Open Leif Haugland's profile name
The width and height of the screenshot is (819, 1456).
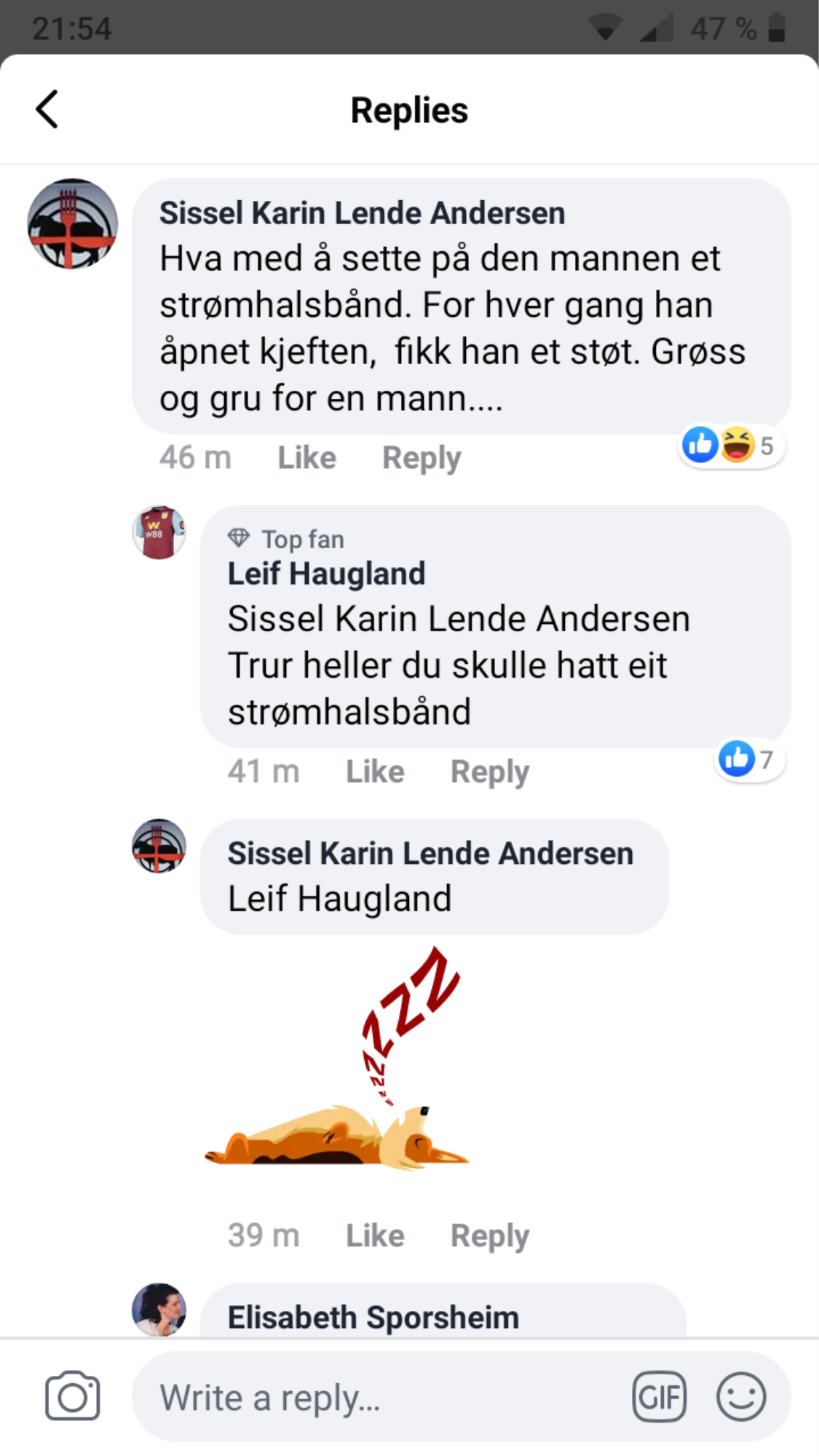[326, 574]
